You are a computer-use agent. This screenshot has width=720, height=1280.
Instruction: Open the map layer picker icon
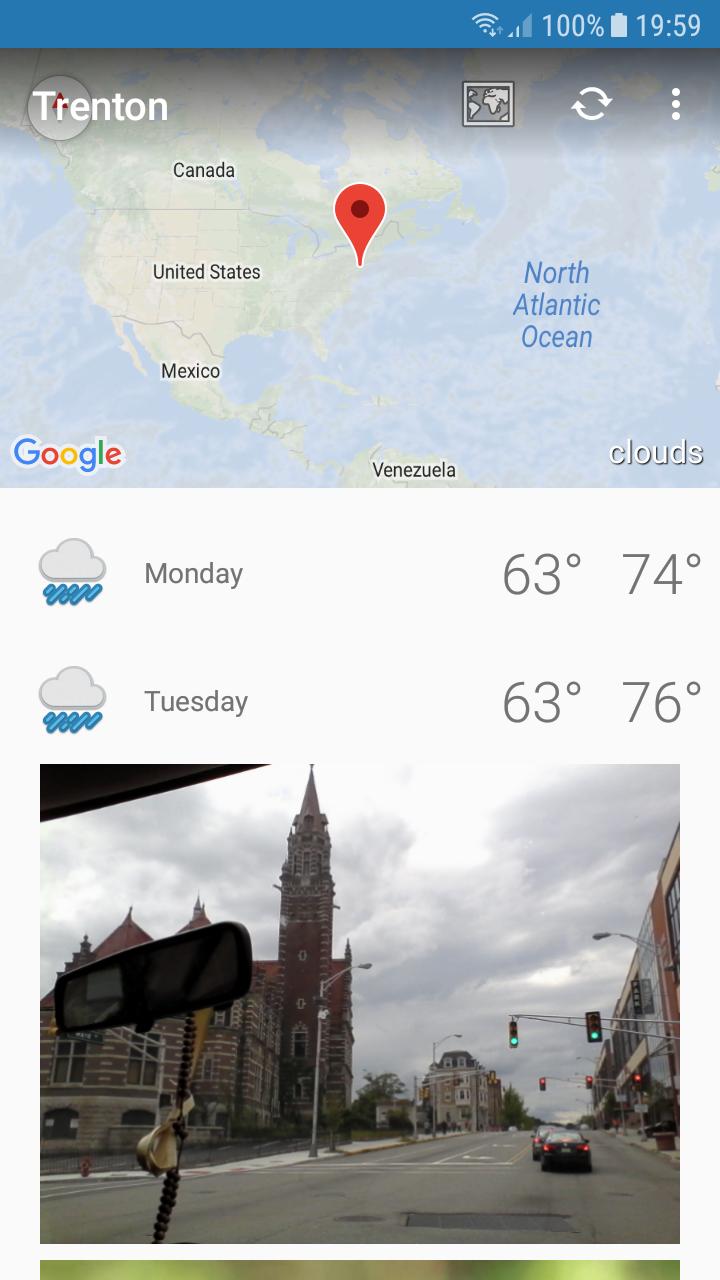tap(489, 105)
